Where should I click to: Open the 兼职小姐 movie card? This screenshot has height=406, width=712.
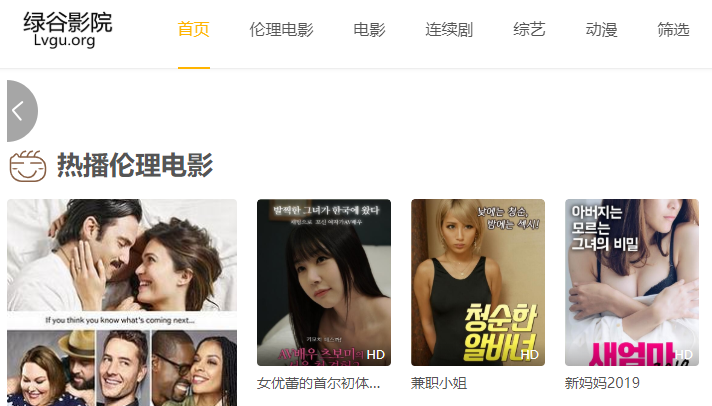(x=478, y=283)
